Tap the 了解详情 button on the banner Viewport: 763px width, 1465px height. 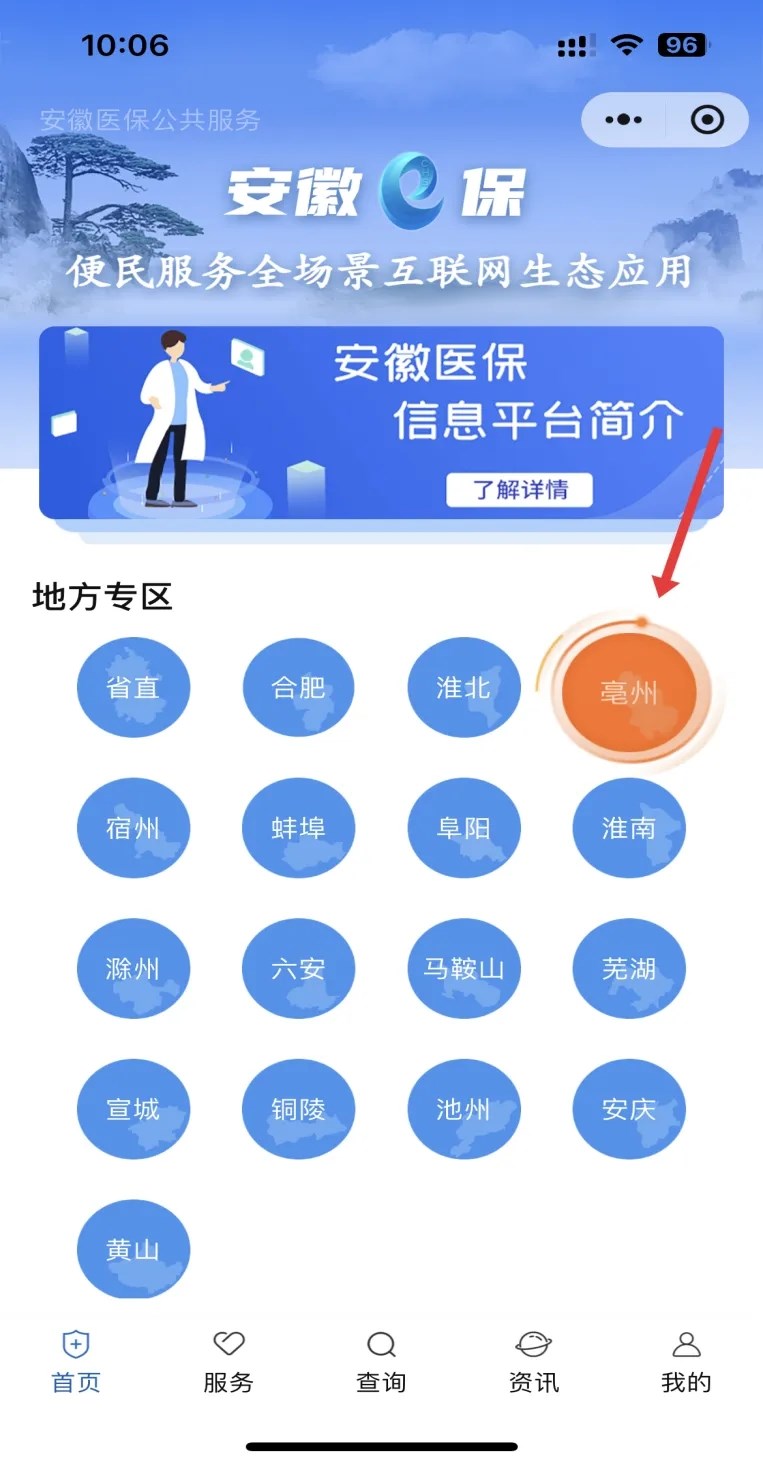[x=519, y=490]
